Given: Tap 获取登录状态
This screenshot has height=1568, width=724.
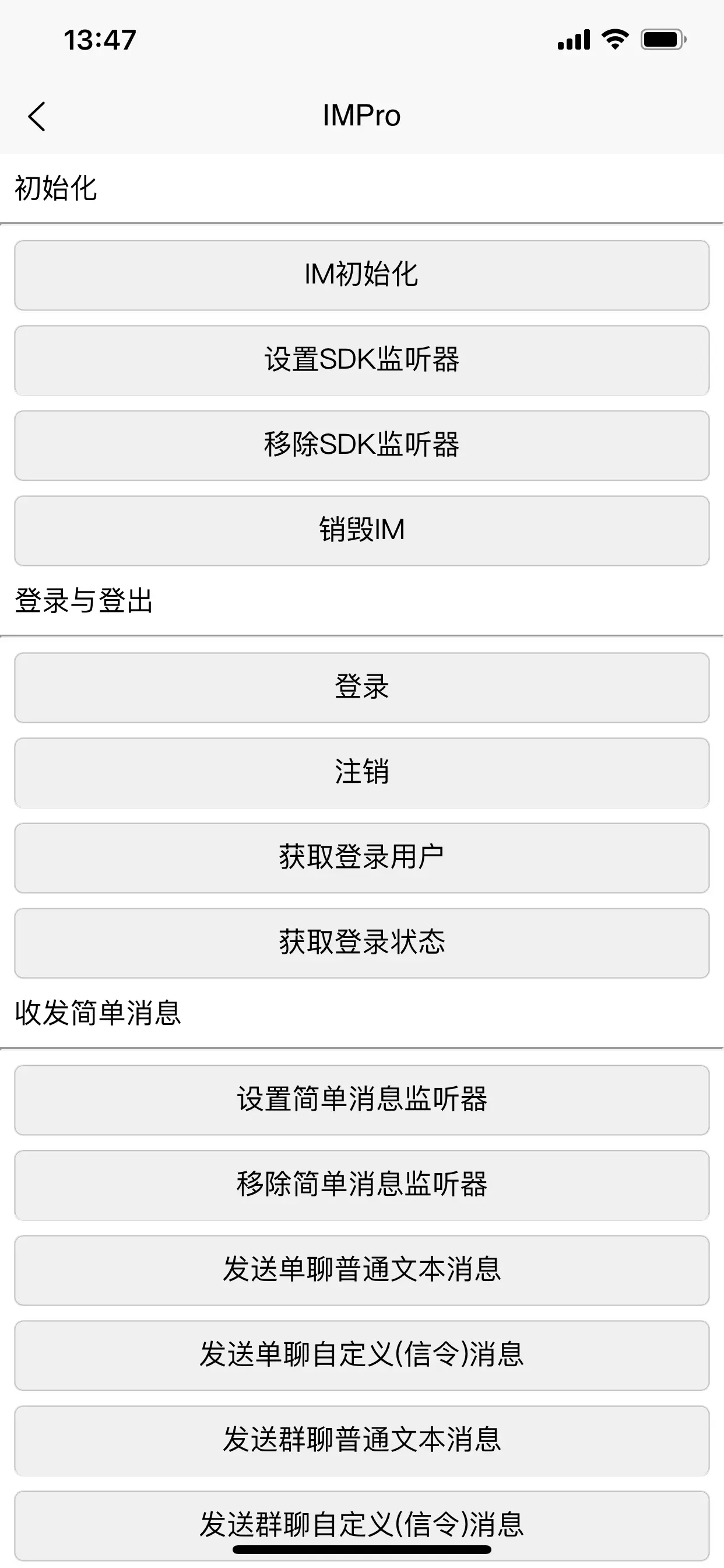Looking at the screenshot, I should pyautogui.click(x=361, y=943).
